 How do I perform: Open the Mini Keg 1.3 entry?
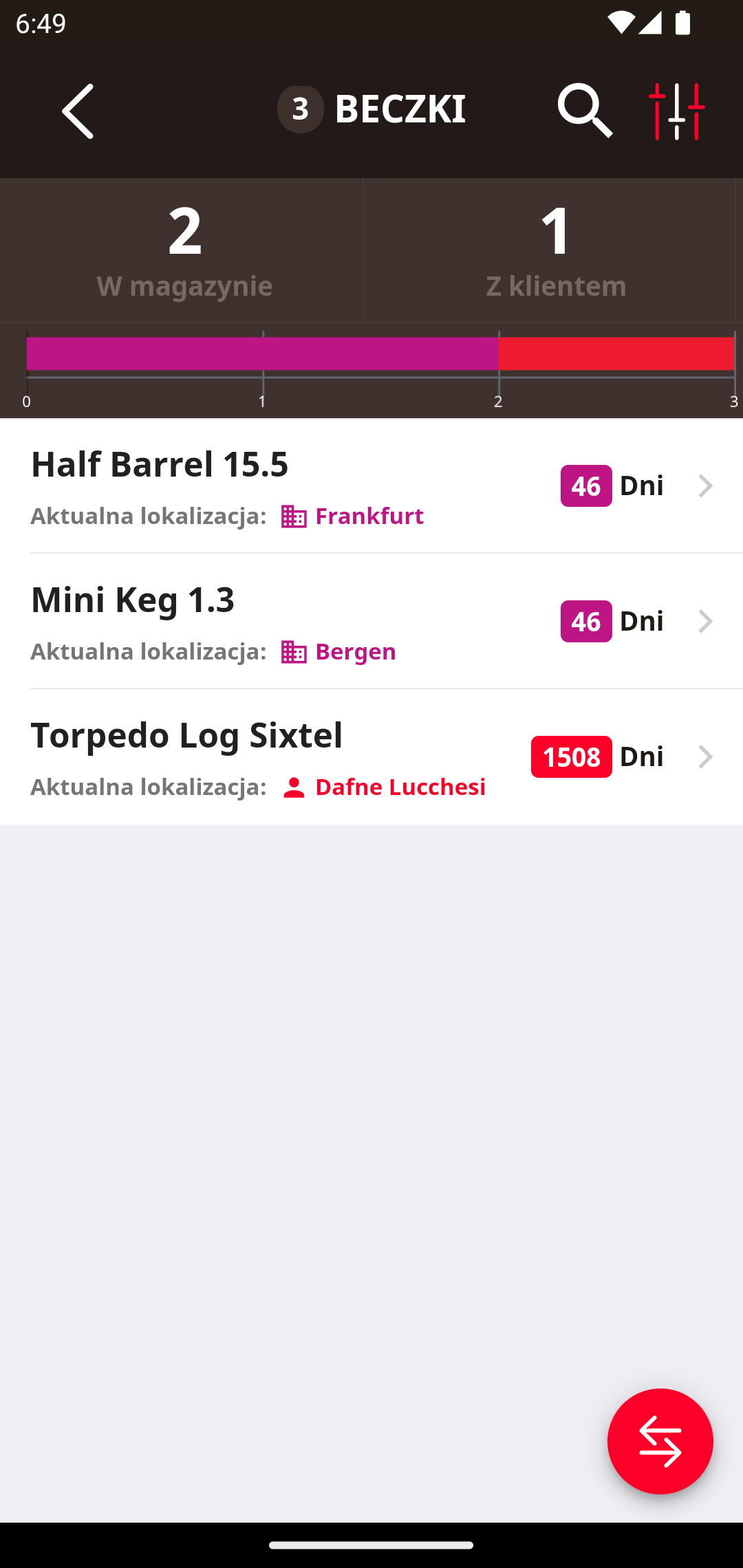point(371,622)
